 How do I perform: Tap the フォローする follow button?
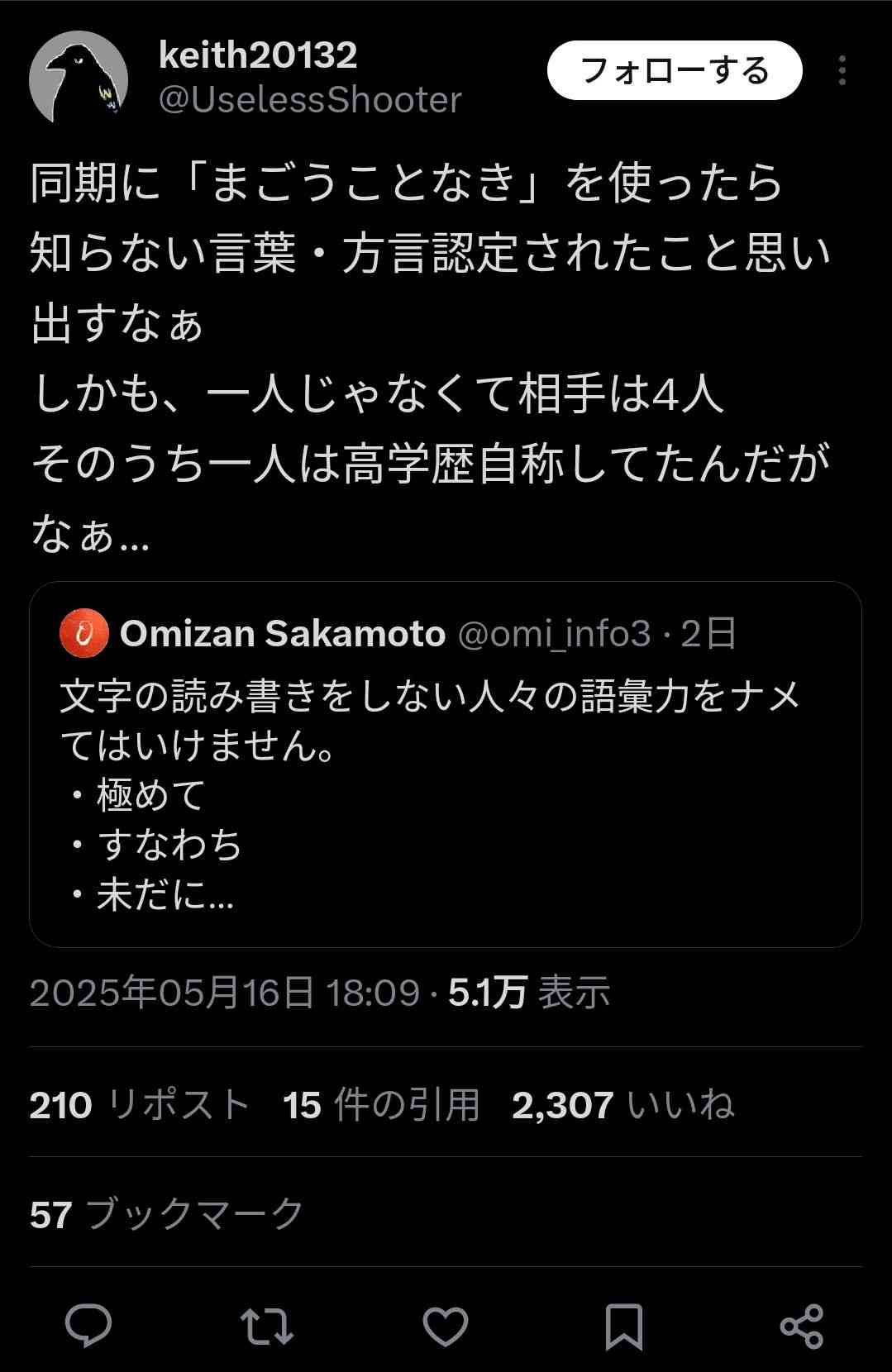click(674, 71)
